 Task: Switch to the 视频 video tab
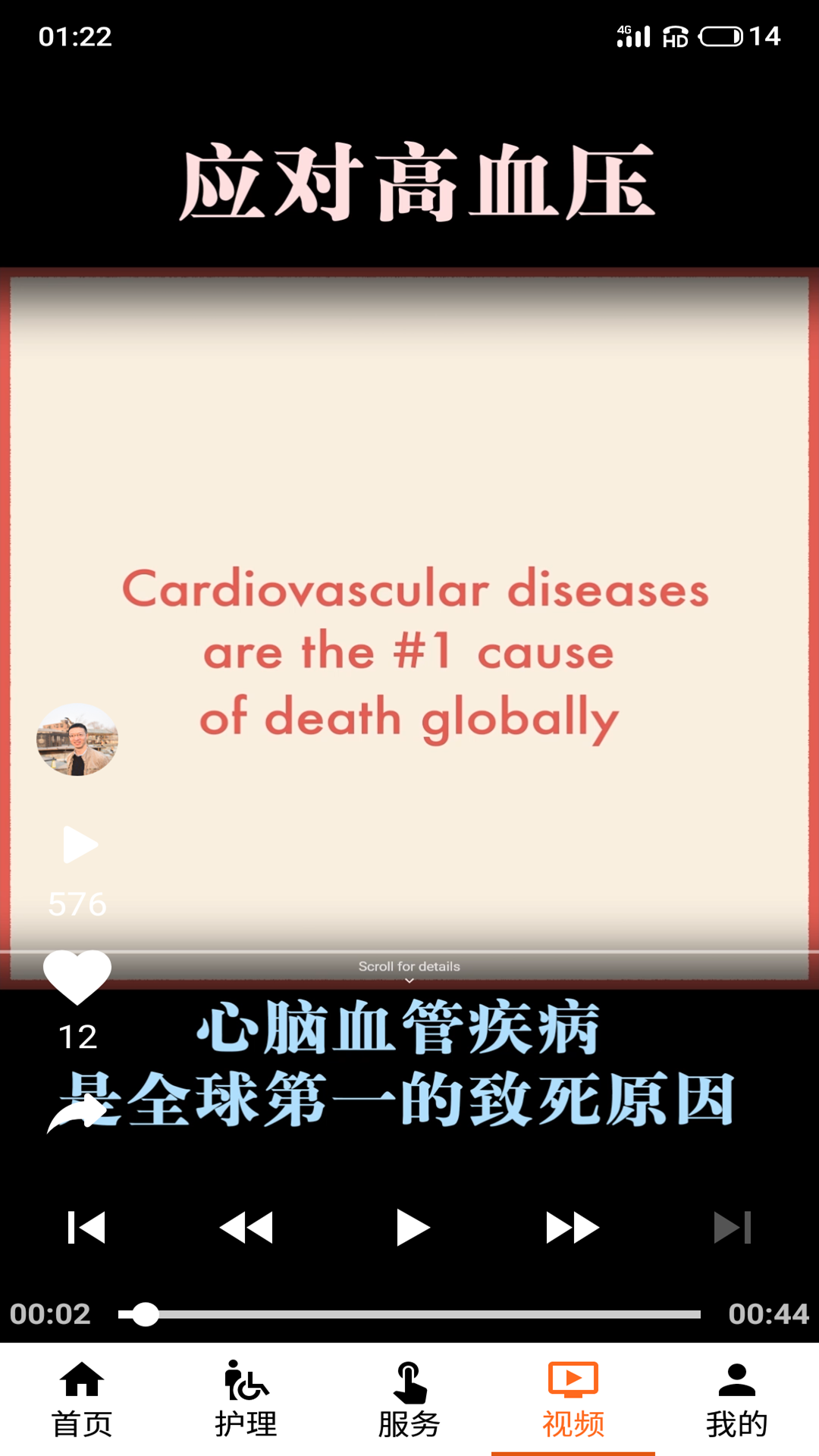[573, 1398]
